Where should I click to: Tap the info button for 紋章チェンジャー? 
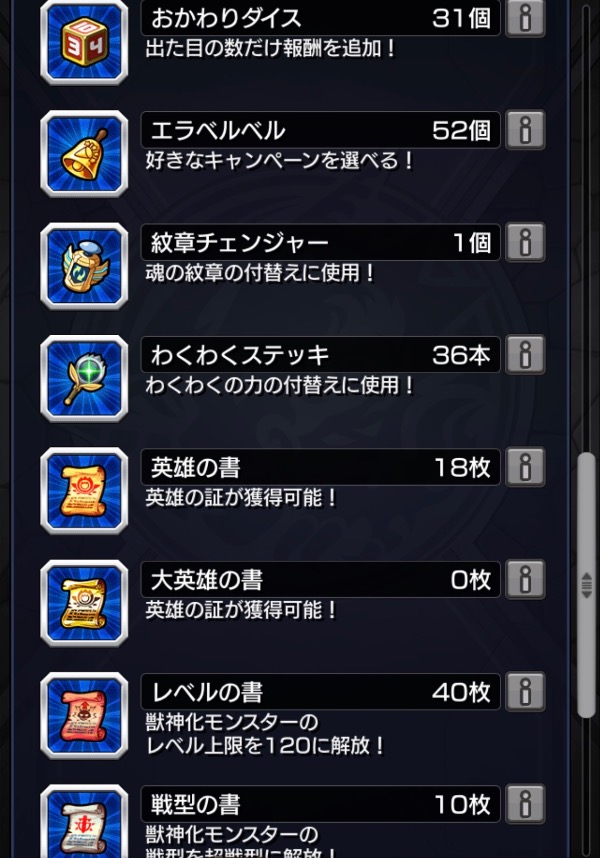point(525,242)
